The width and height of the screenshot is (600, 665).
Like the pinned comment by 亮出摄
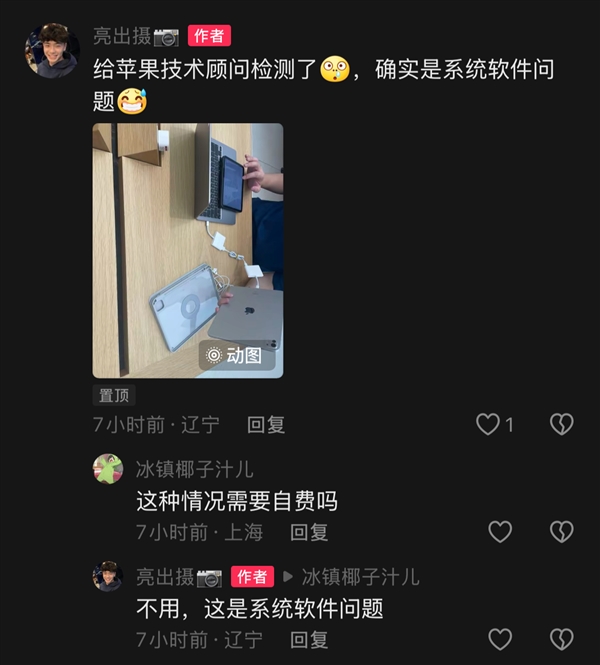[488, 425]
